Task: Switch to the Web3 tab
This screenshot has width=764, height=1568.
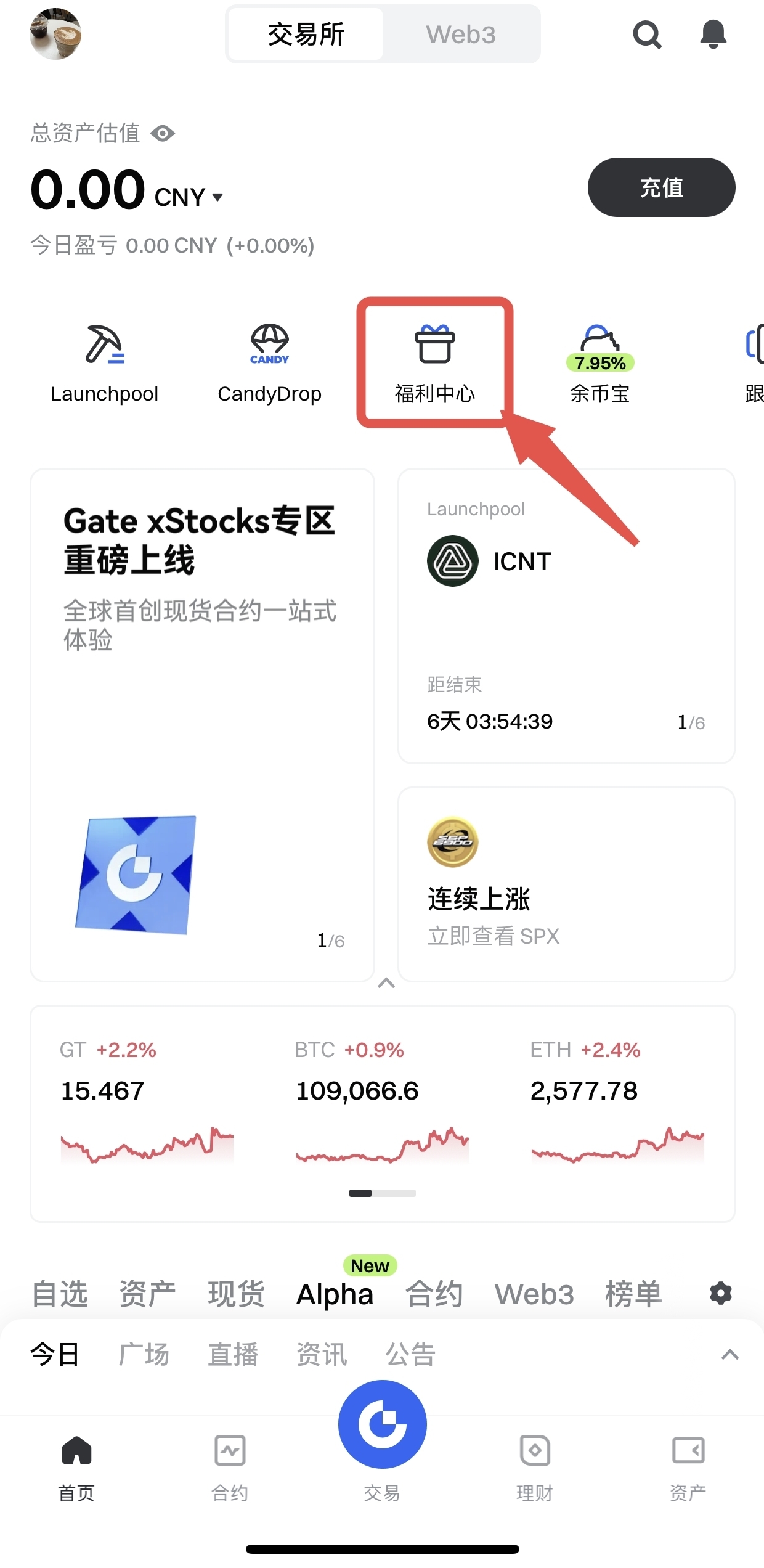Action: (461, 35)
